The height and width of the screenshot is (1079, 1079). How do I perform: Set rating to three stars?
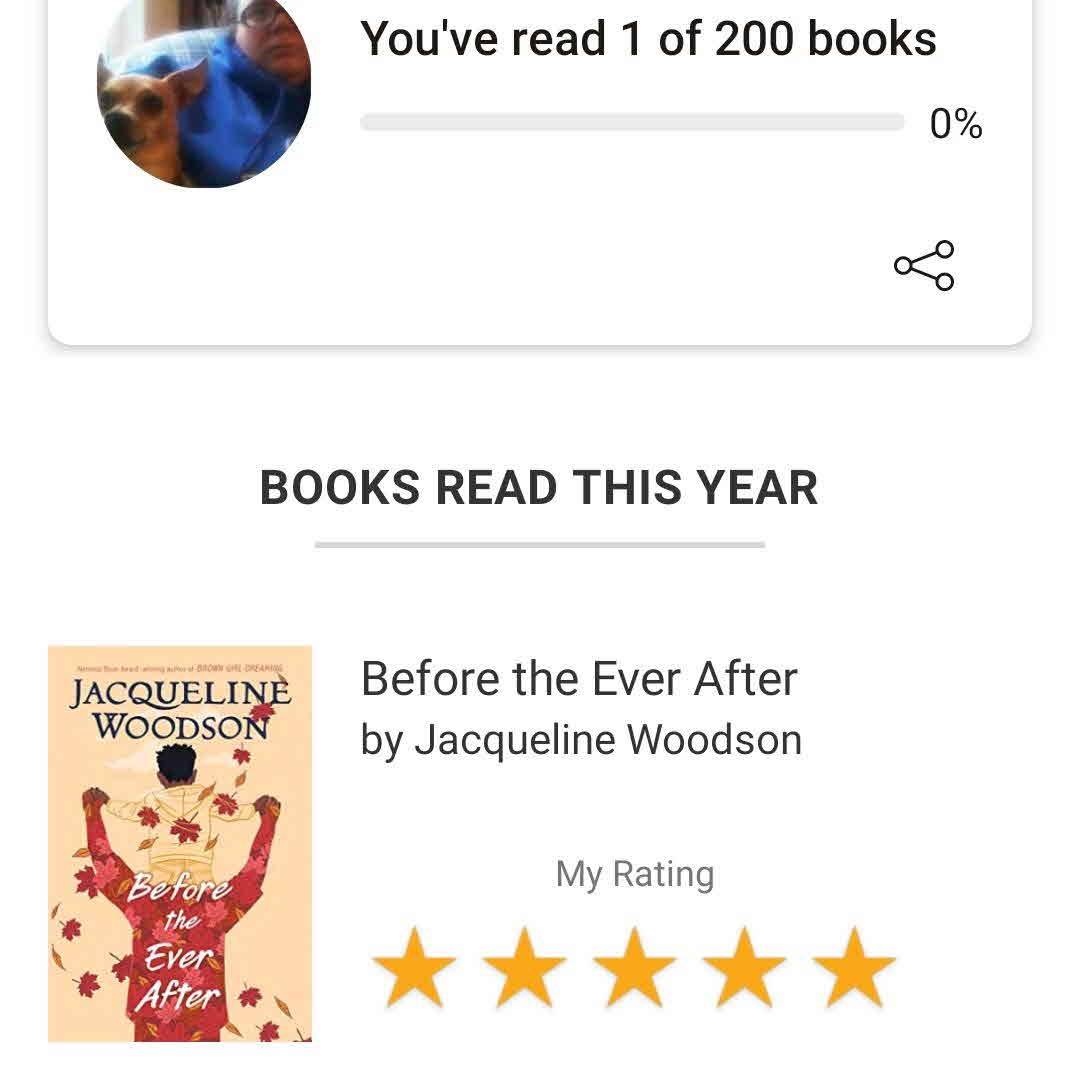click(634, 967)
